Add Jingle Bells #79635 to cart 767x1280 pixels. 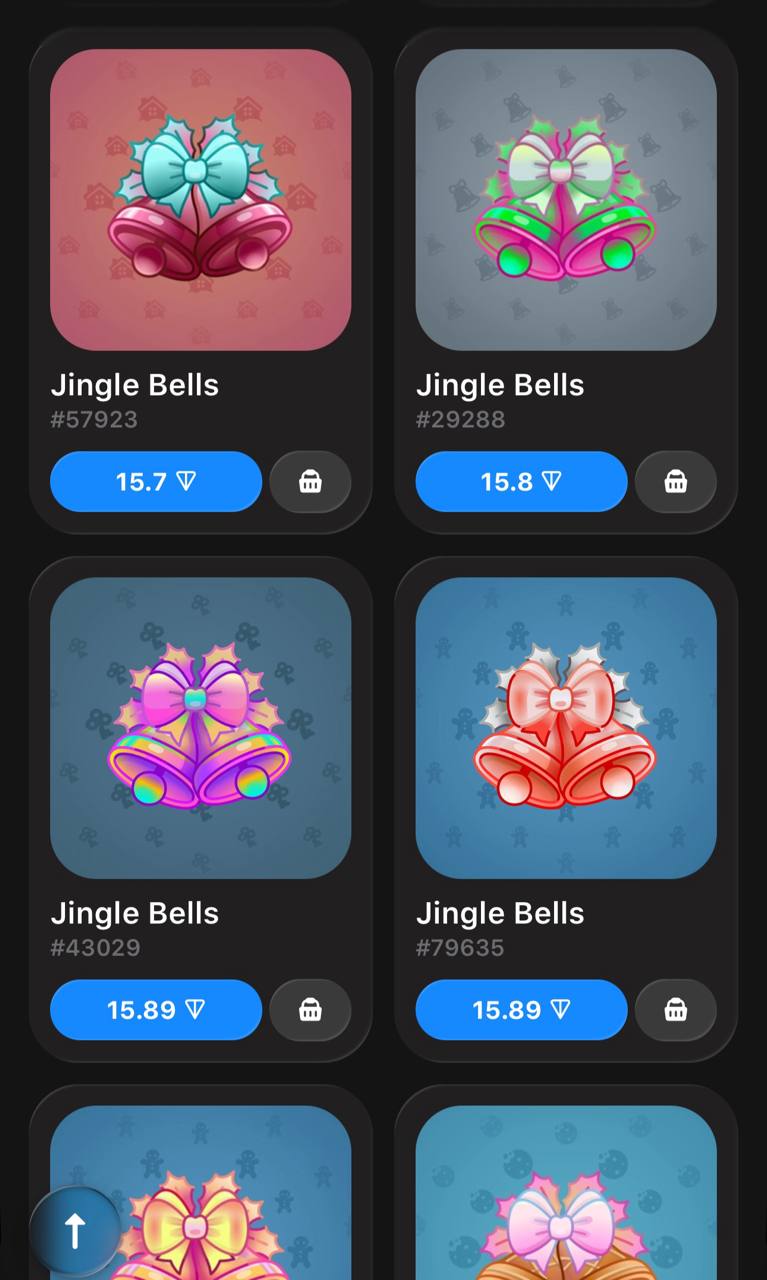click(676, 1010)
